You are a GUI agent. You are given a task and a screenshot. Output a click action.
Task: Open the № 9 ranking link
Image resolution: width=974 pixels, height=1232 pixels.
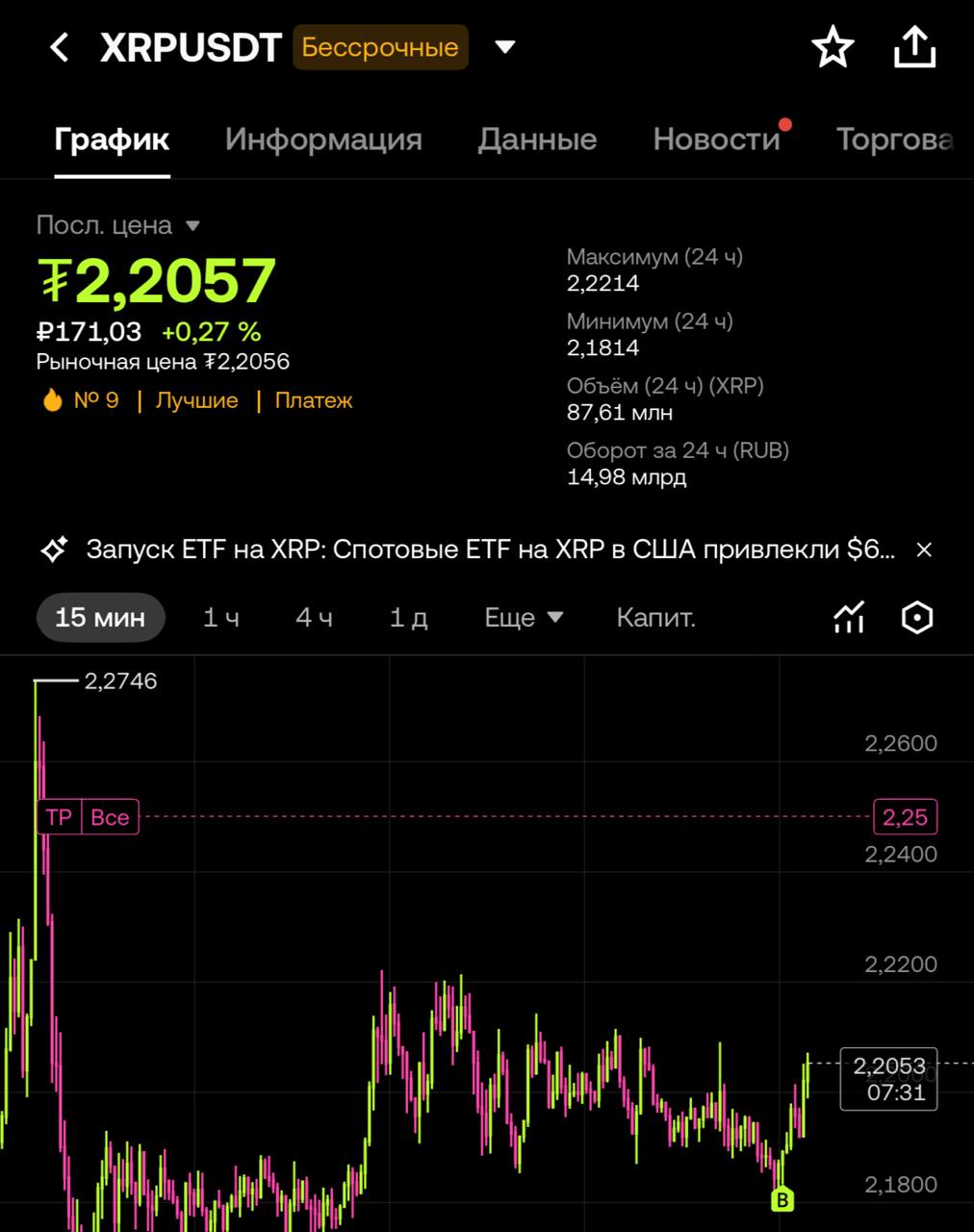pyautogui.click(x=95, y=400)
